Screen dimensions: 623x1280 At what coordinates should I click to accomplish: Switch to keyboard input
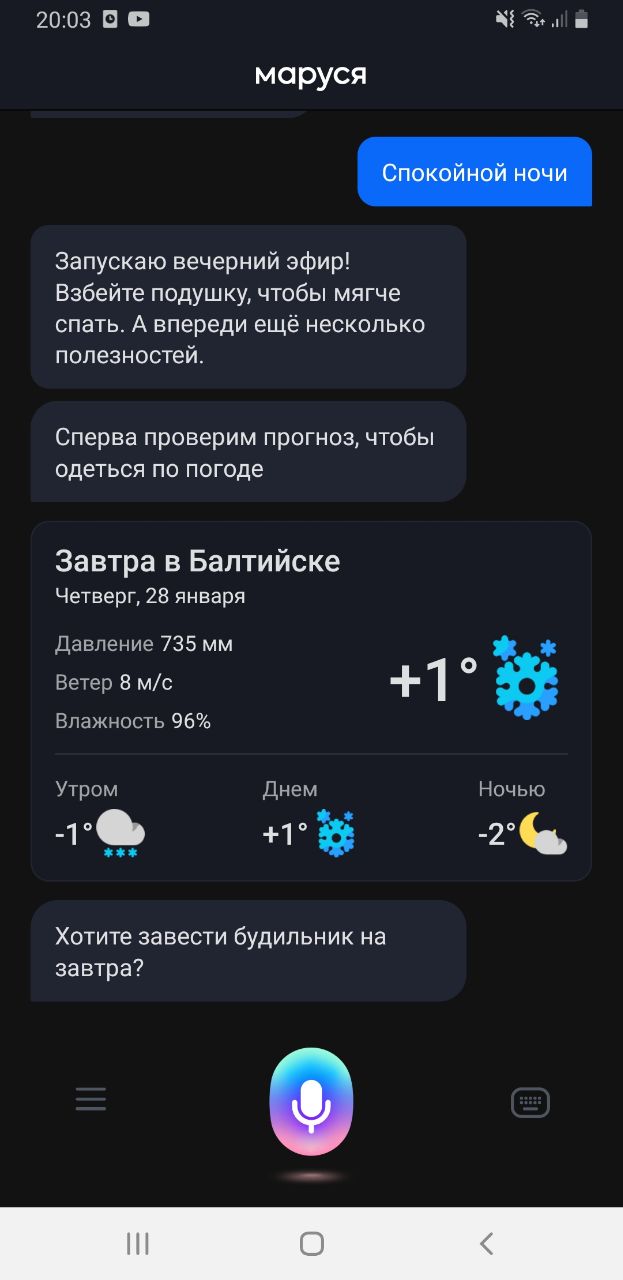click(x=530, y=1102)
